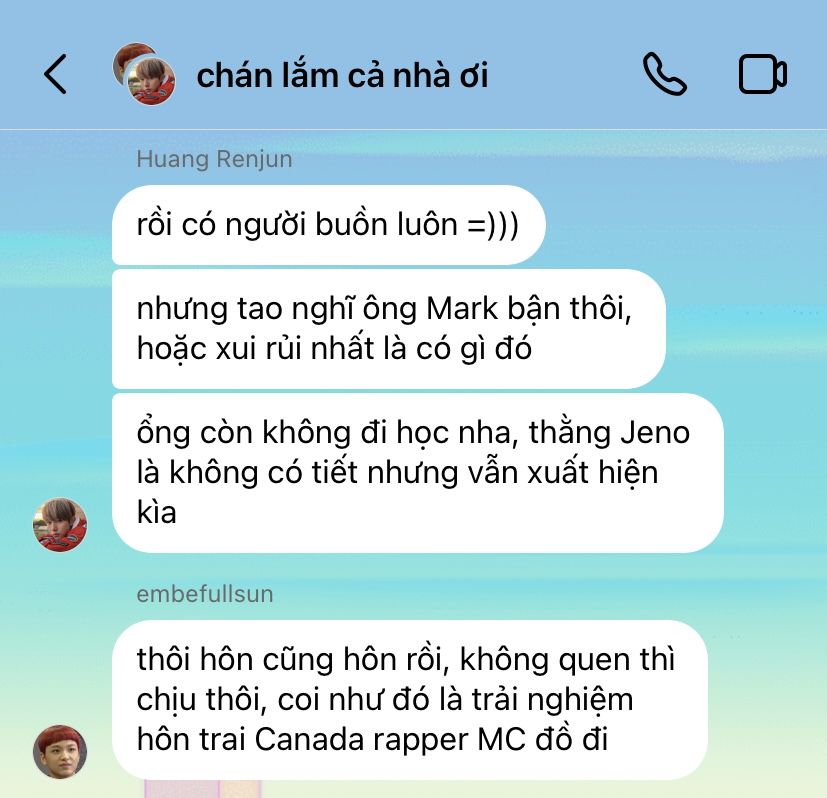Open Huang Renjun's profile picture beside his message
The image size is (827, 798).
click(x=60, y=525)
